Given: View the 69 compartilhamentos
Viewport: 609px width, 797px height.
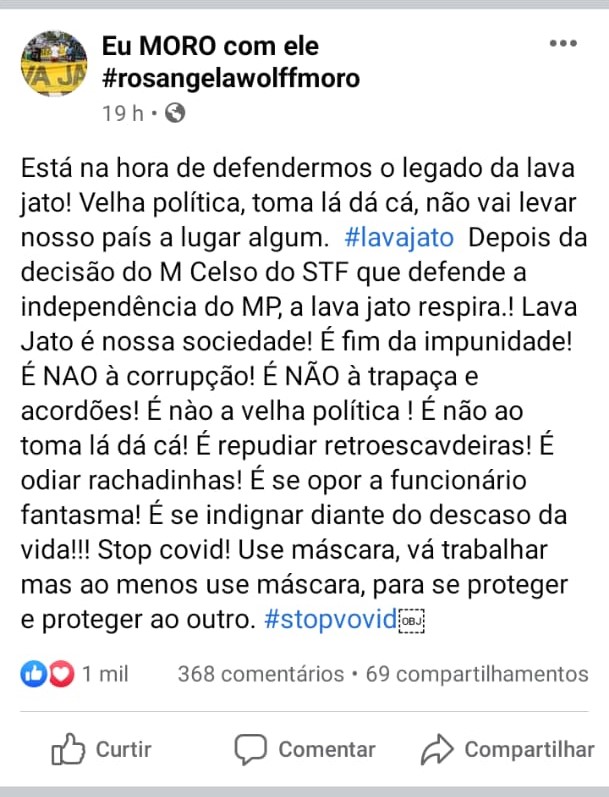Looking at the screenshot, I should pos(477,674).
